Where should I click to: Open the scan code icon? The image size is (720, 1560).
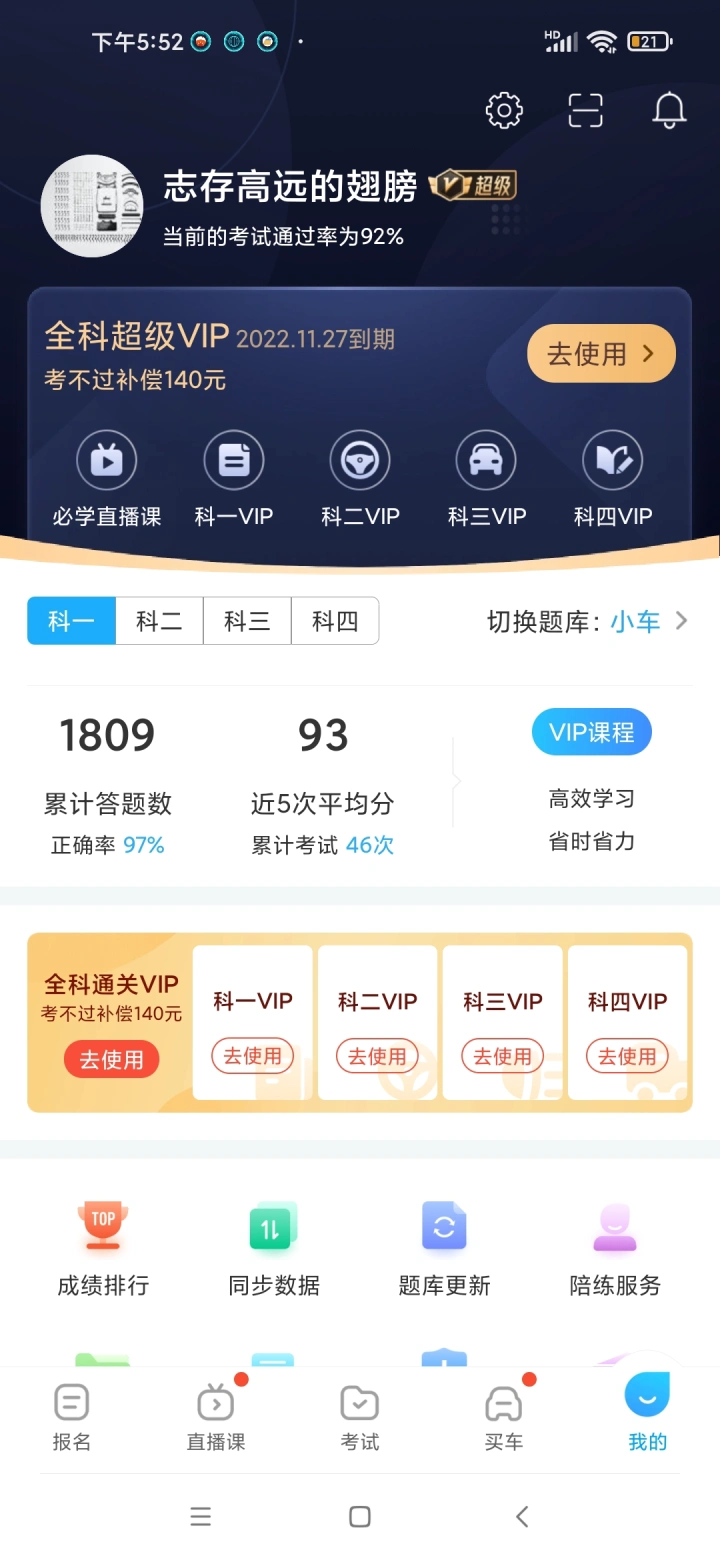(x=586, y=110)
